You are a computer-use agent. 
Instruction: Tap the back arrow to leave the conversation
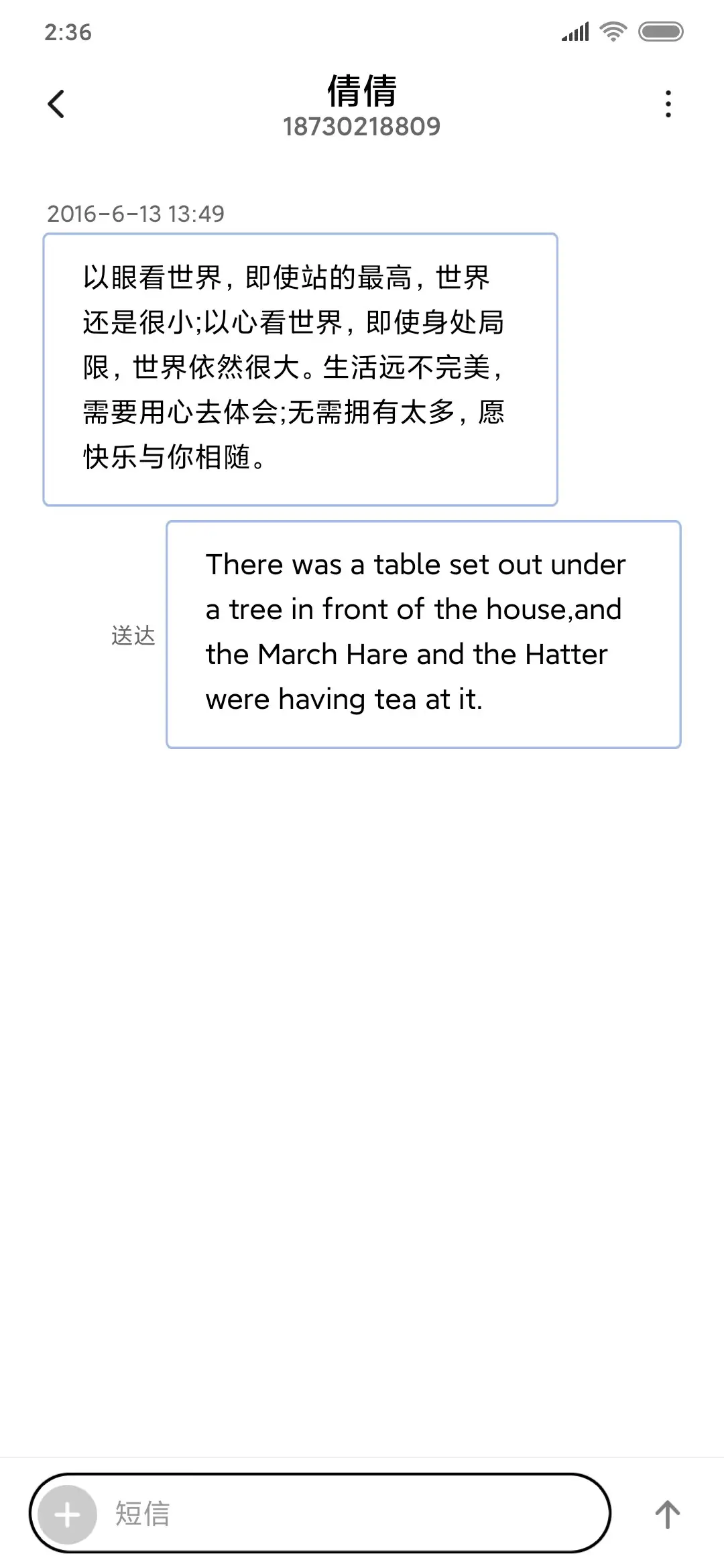click(57, 104)
